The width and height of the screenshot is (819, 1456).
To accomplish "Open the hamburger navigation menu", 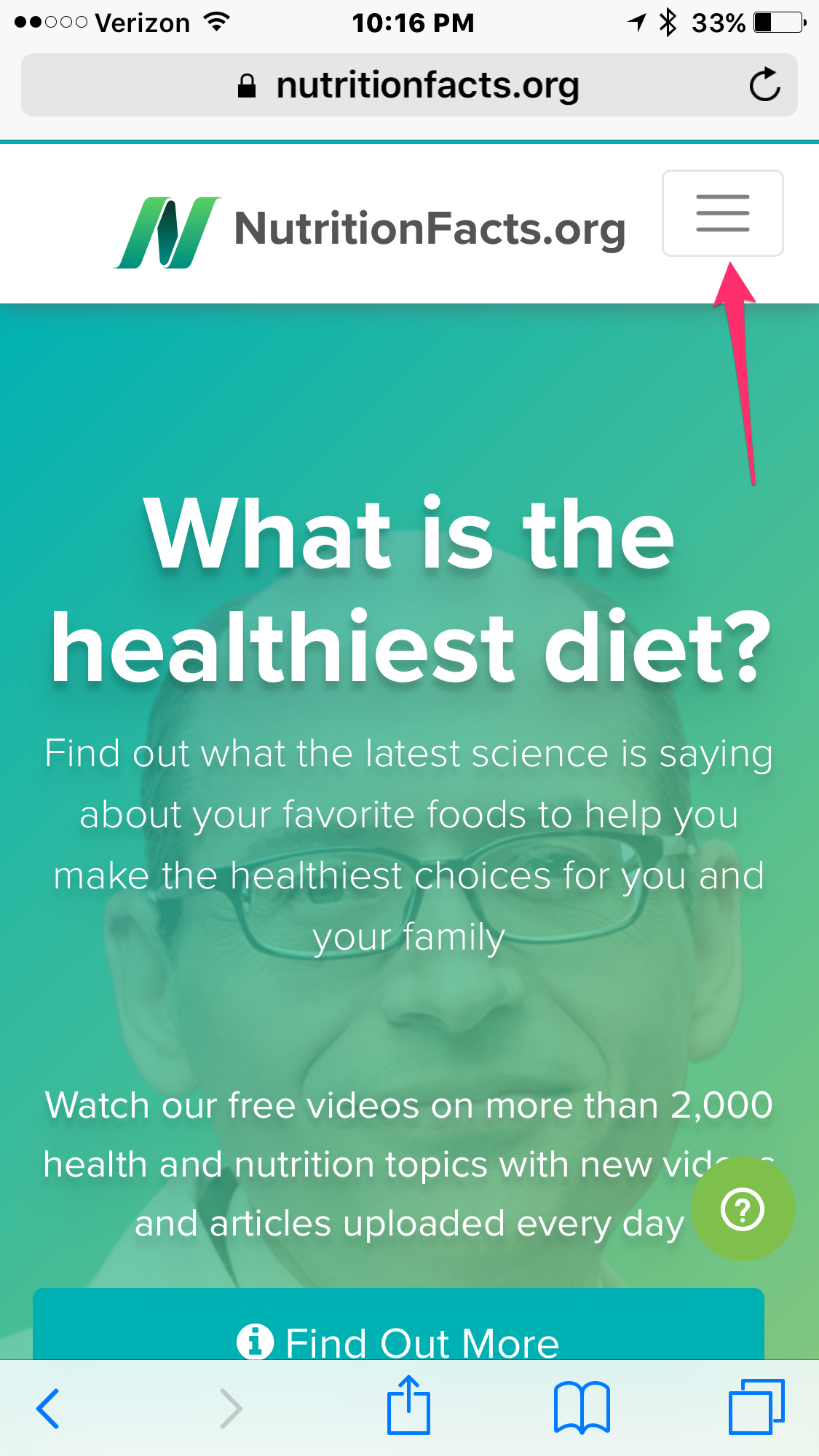I will coord(722,213).
